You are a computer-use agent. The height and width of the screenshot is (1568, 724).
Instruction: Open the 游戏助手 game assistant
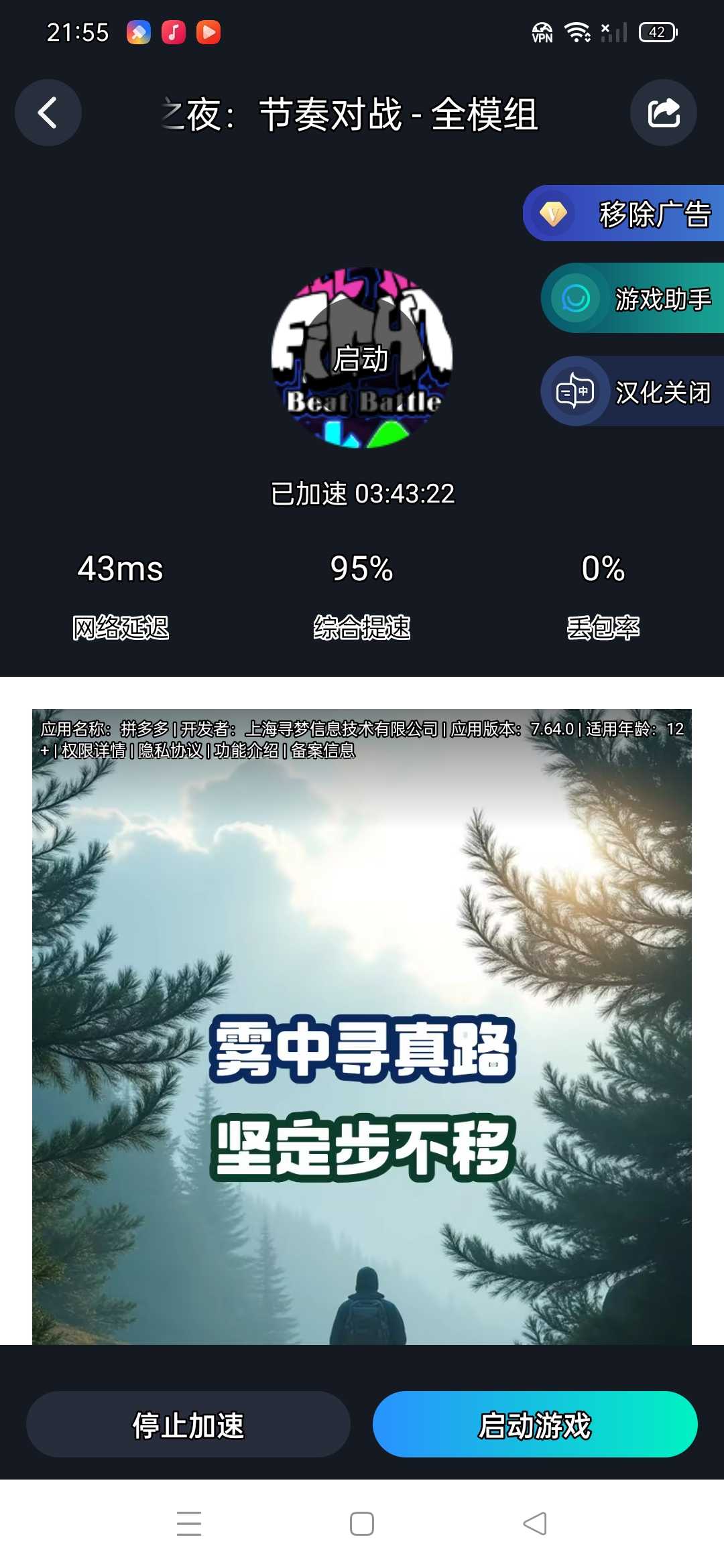tap(632, 298)
